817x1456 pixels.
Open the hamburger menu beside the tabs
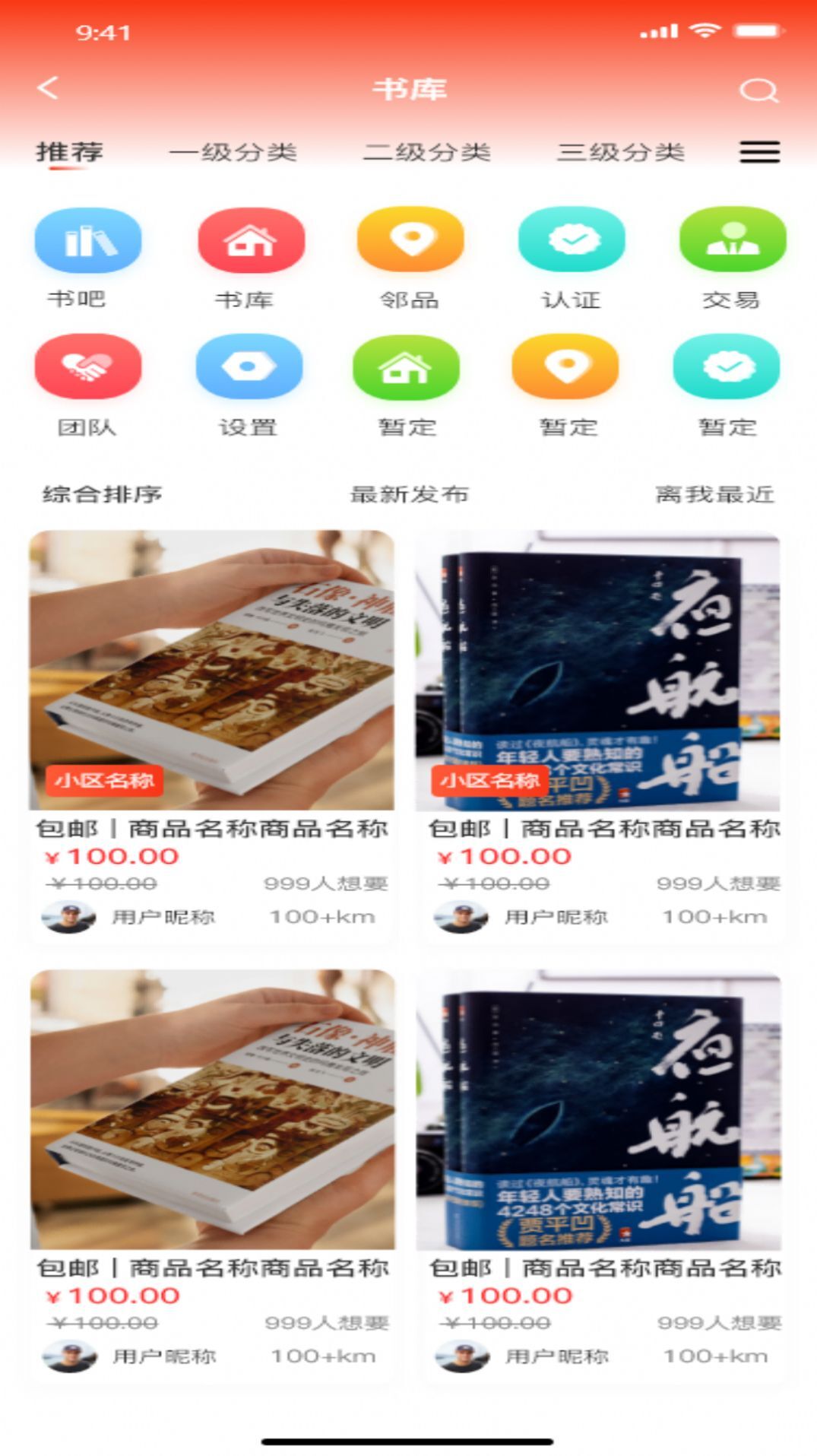pos(755,152)
